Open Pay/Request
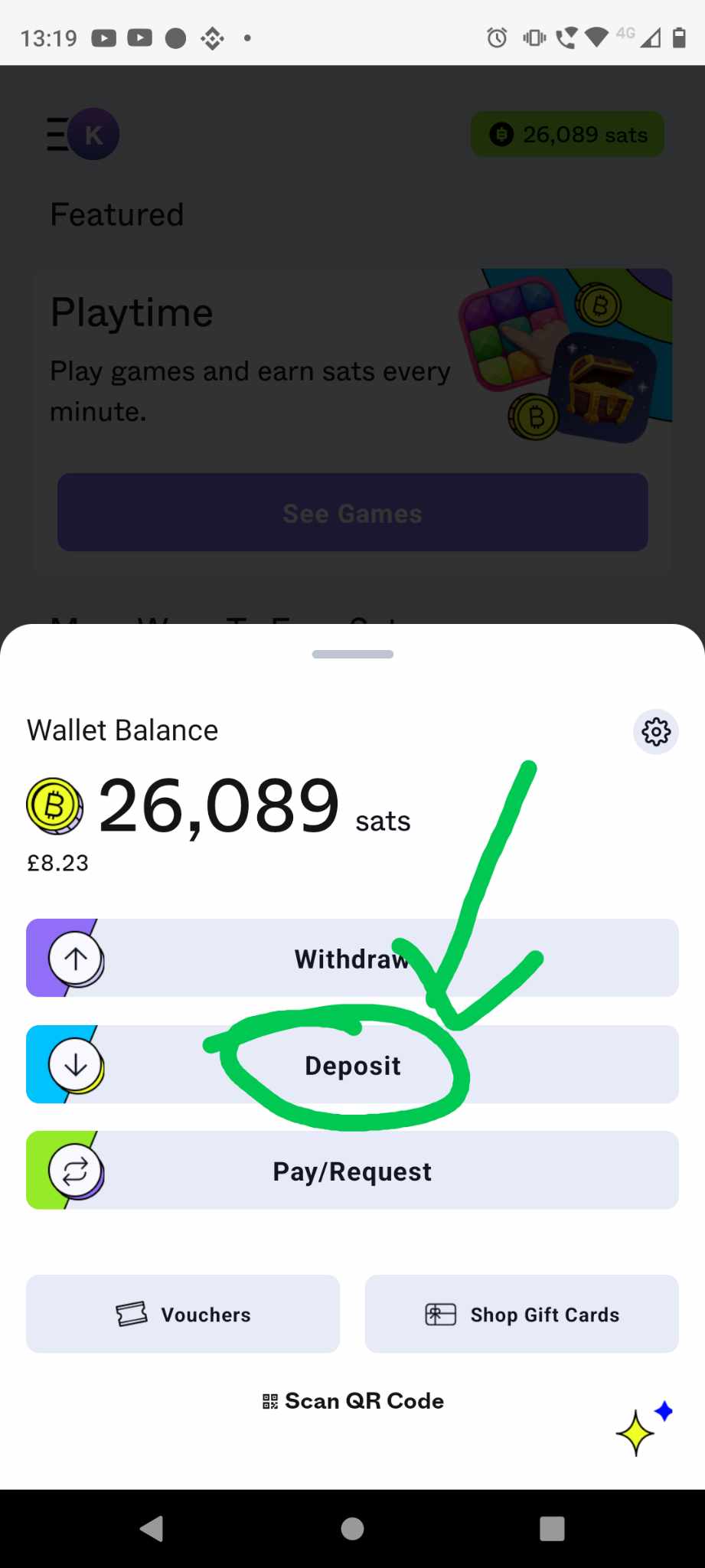This screenshot has height=1568, width=705. pyautogui.click(x=352, y=1171)
